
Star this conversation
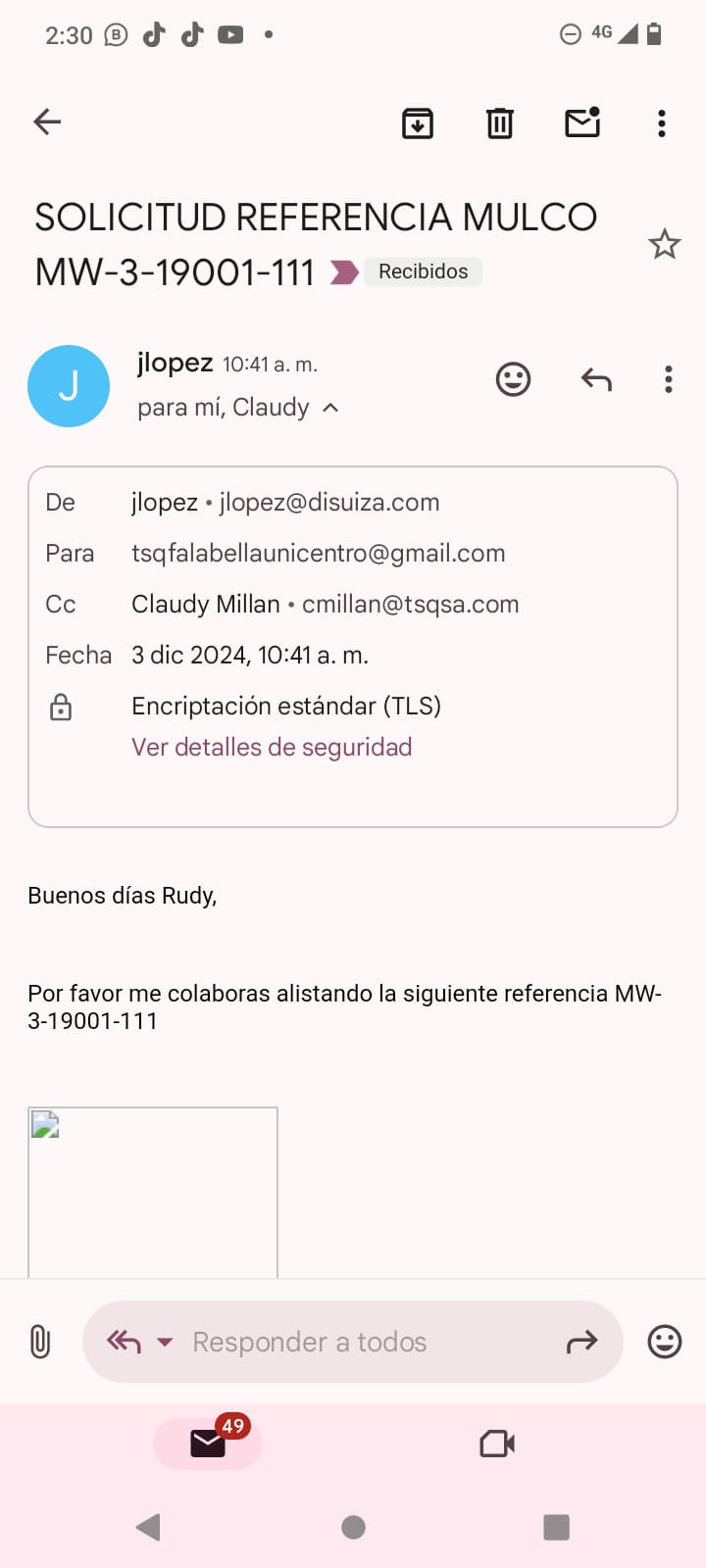tap(665, 244)
